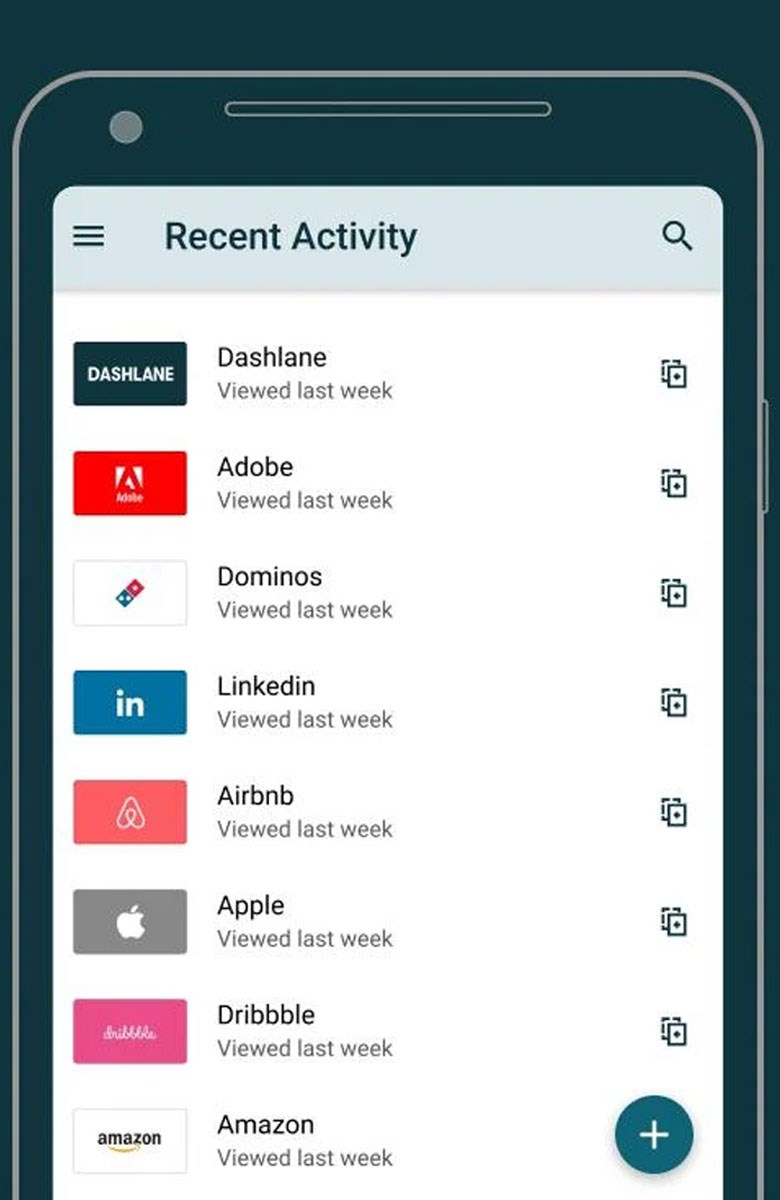The height and width of the screenshot is (1200, 780).
Task: View the Dominos entry
Action: click(x=304, y=592)
